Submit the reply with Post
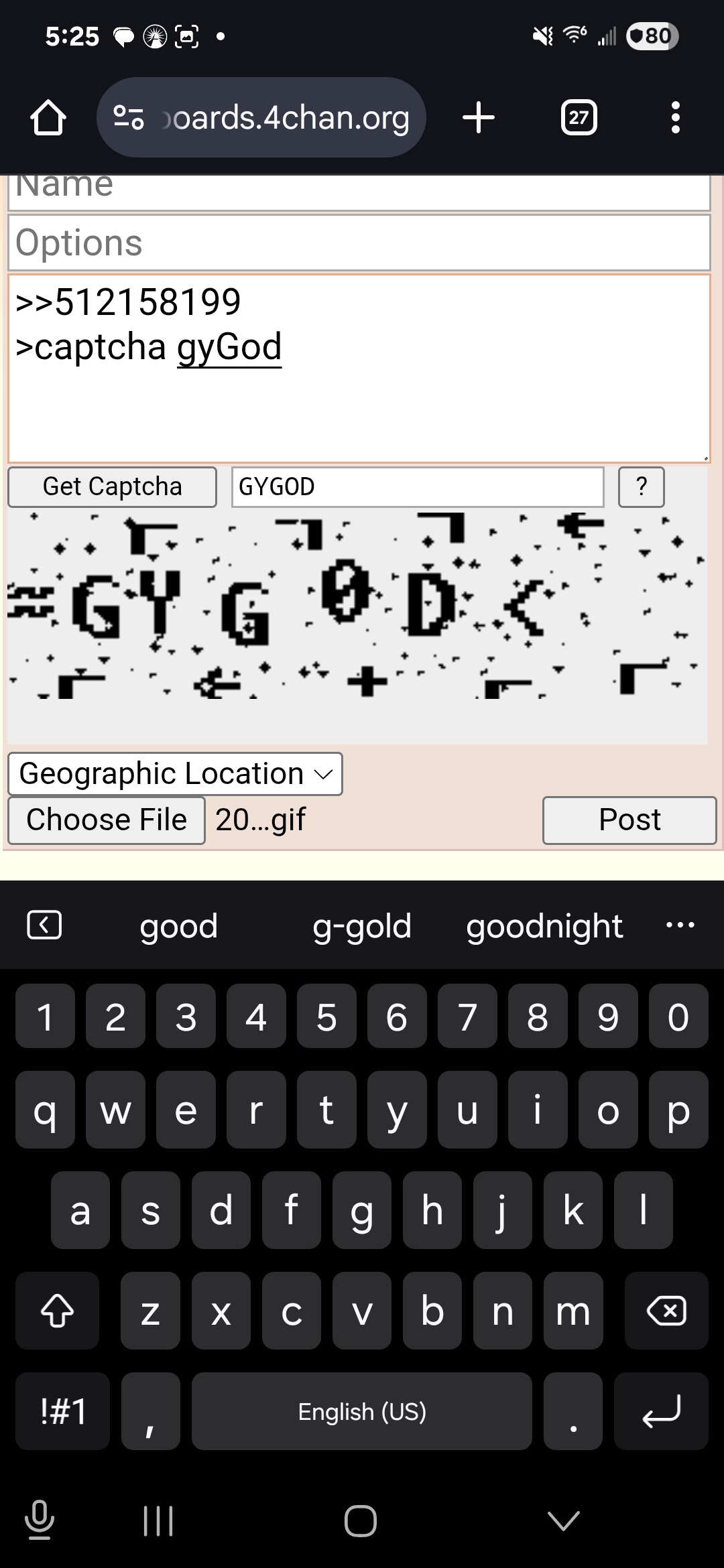This screenshot has height=1568, width=724. click(x=629, y=820)
